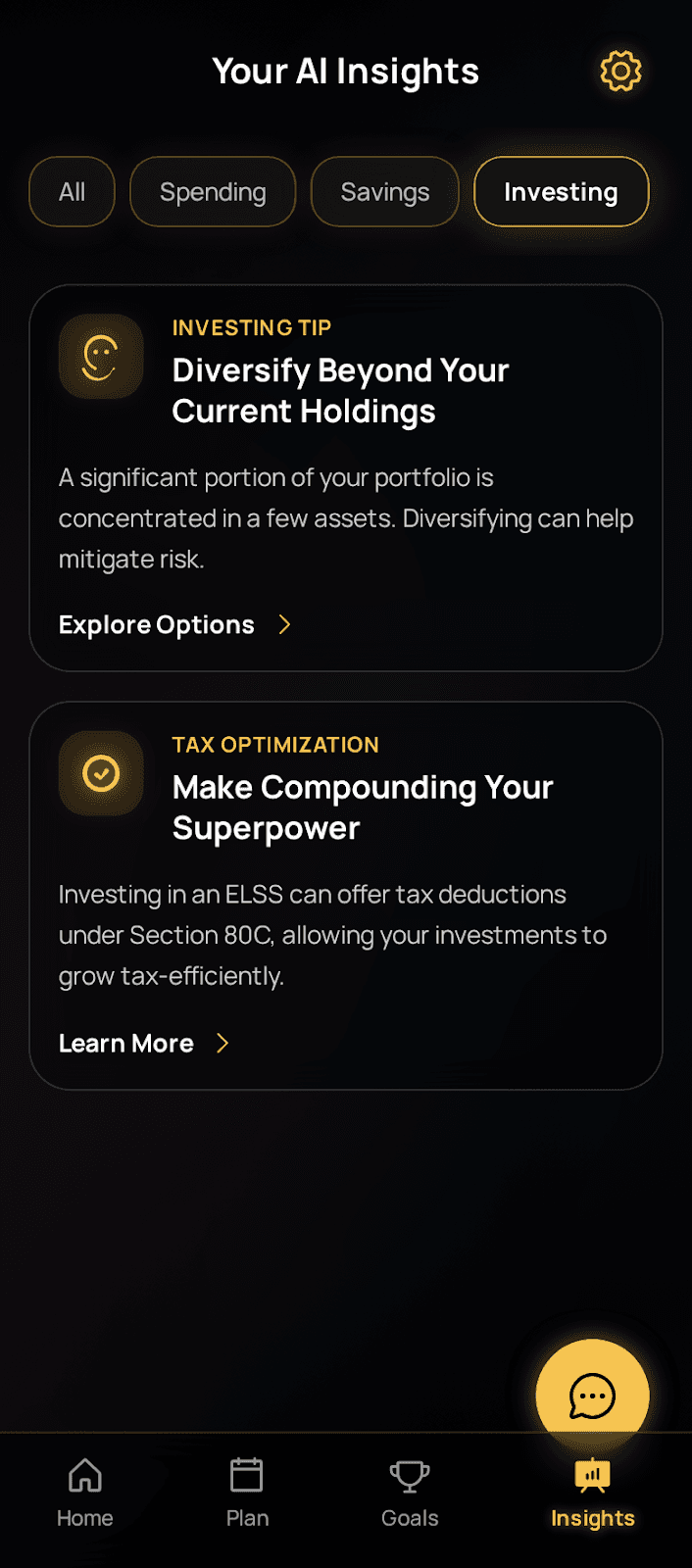Viewport: 692px width, 1568px height.
Task: Open the AI chat floating button
Action: tap(592, 1396)
